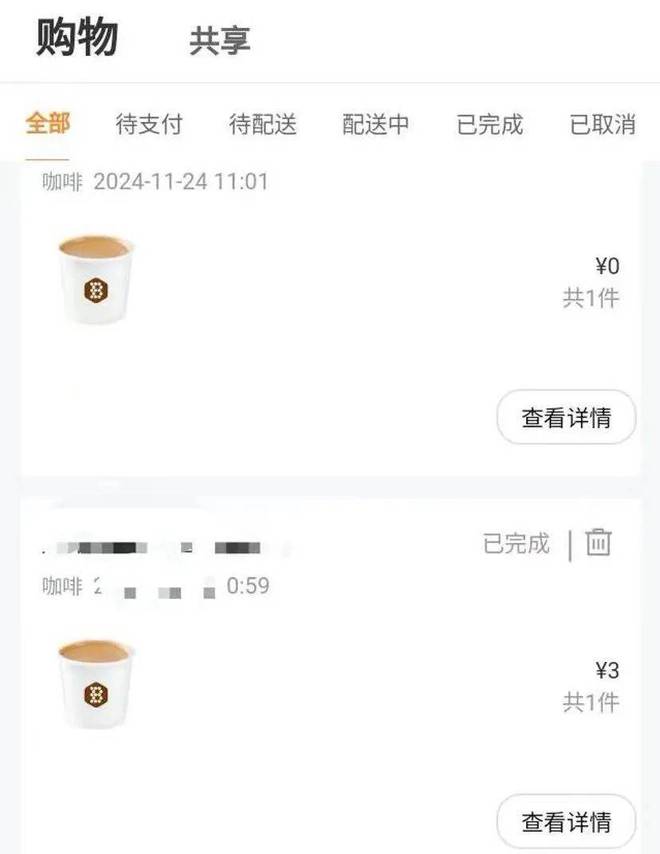The height and width of the screenshot is (854, 660).
Task: Switch to the 待支付 tab
Action: click(149, 125)
